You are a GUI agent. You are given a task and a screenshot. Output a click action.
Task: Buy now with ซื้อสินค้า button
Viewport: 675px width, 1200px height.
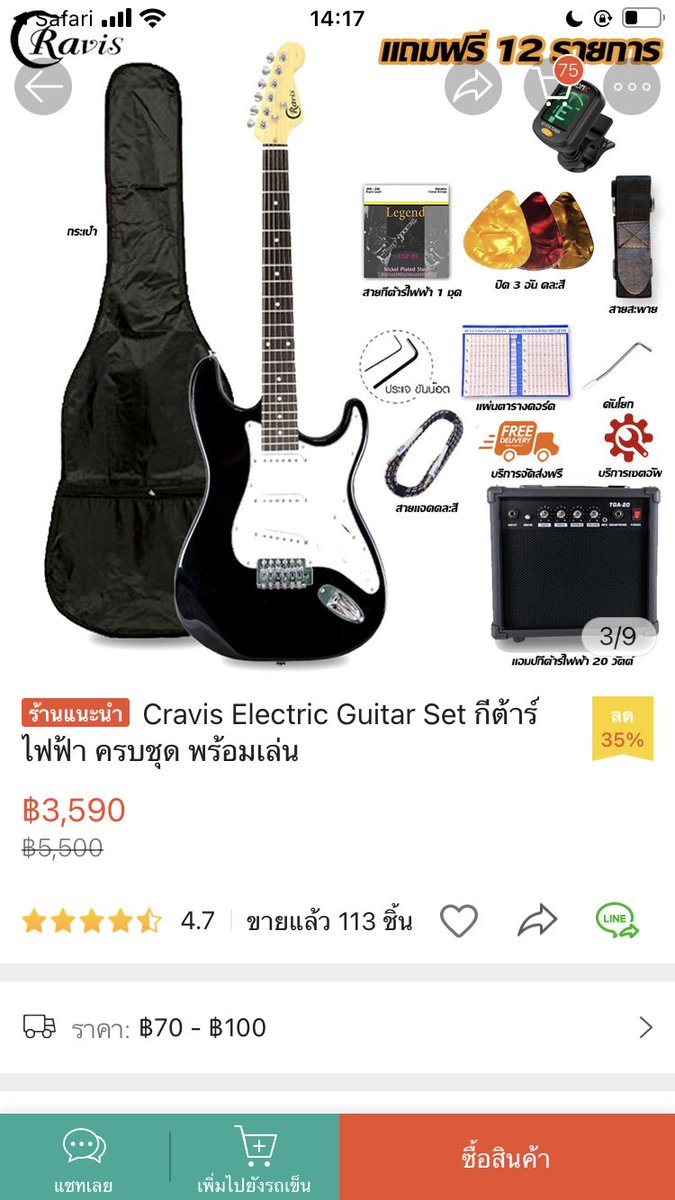[506, 1158]
